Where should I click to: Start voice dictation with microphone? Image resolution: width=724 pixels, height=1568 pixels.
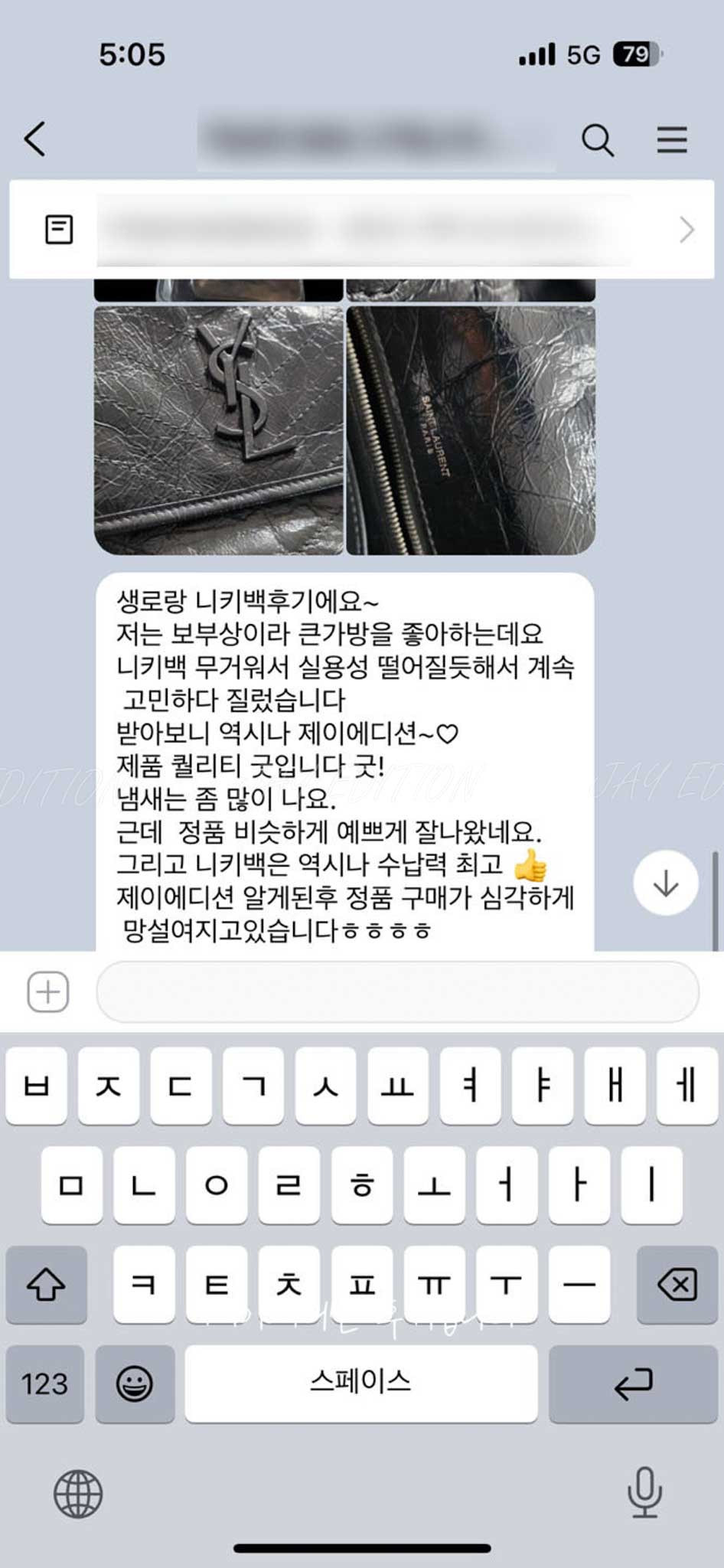click(644, 1492)
